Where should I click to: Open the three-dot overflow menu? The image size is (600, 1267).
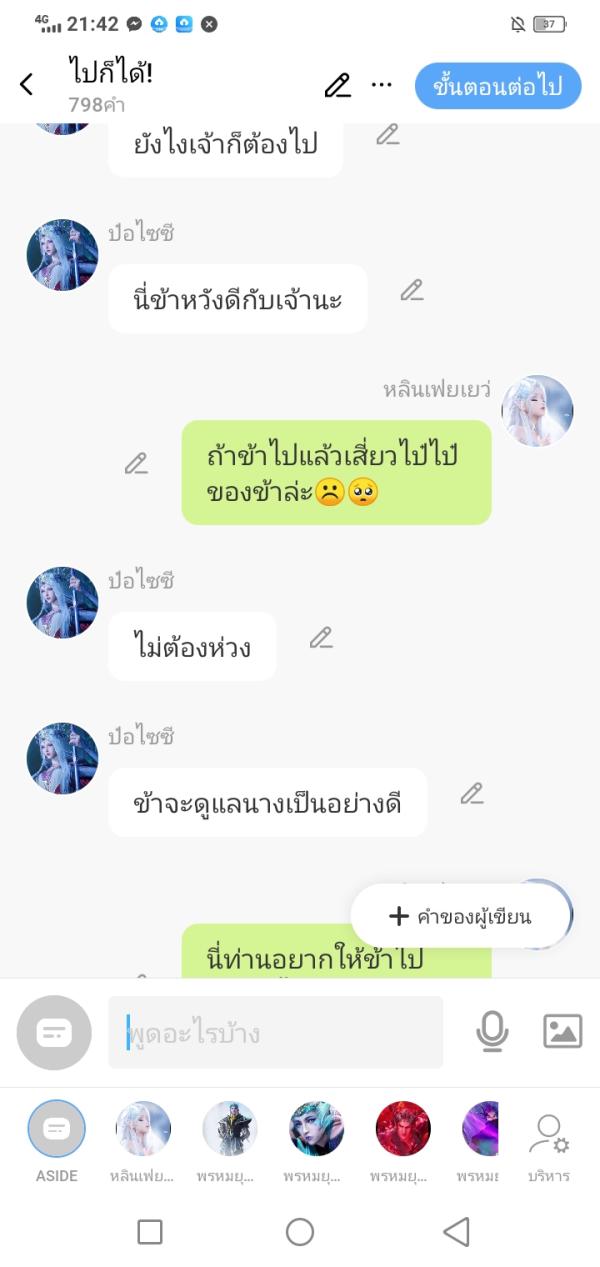coord(381,85)
